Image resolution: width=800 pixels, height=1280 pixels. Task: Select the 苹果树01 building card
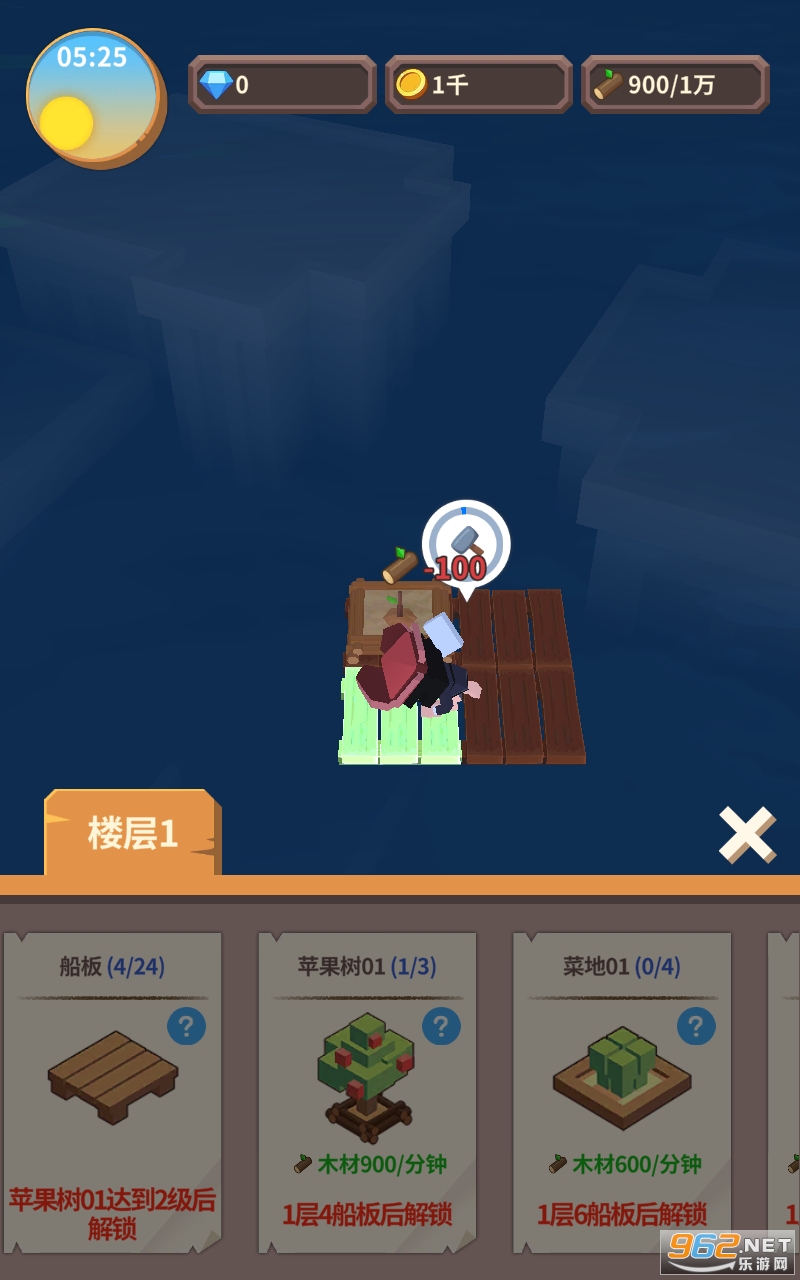(x=367, y=1092)
